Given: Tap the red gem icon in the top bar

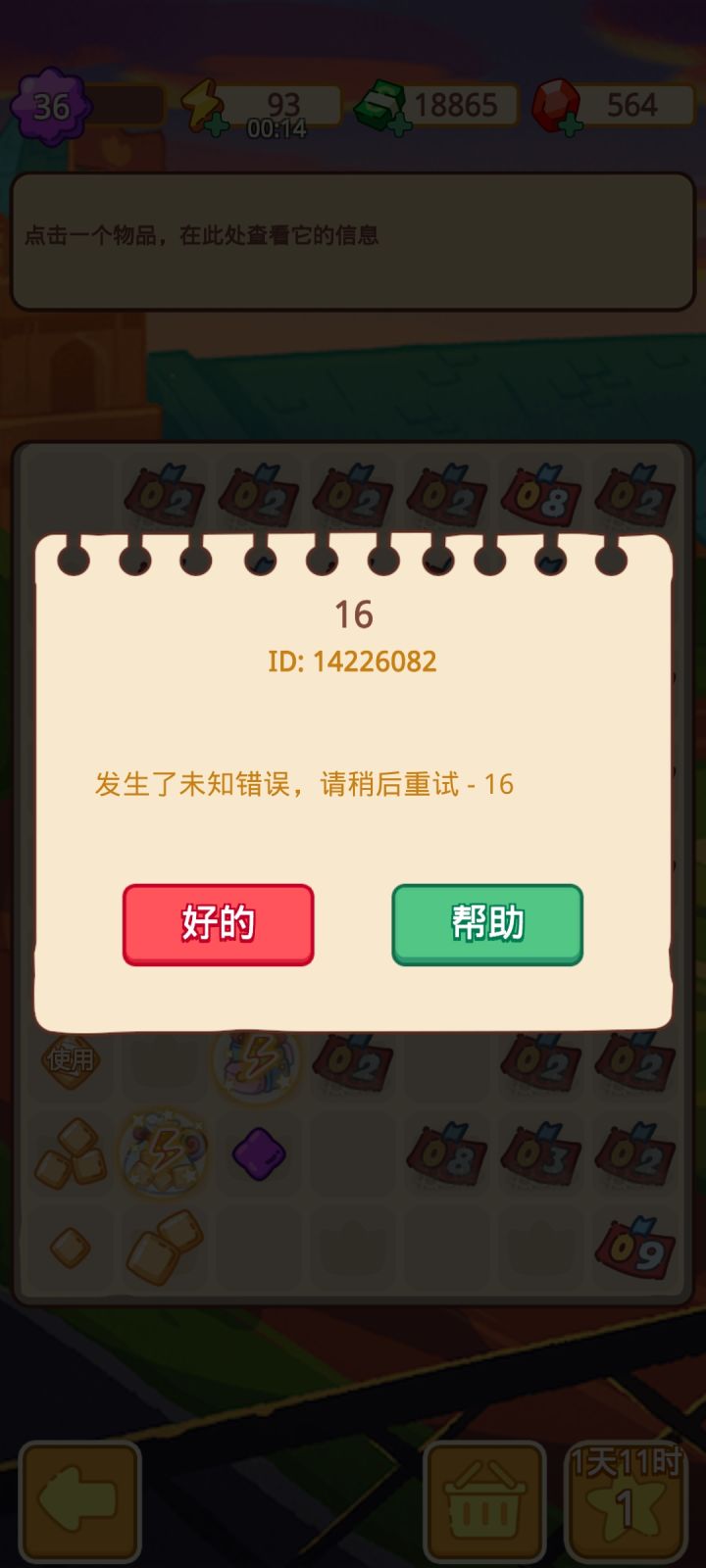Looking at the screenshot, I should pyautogui.click(x=555, y=100).
